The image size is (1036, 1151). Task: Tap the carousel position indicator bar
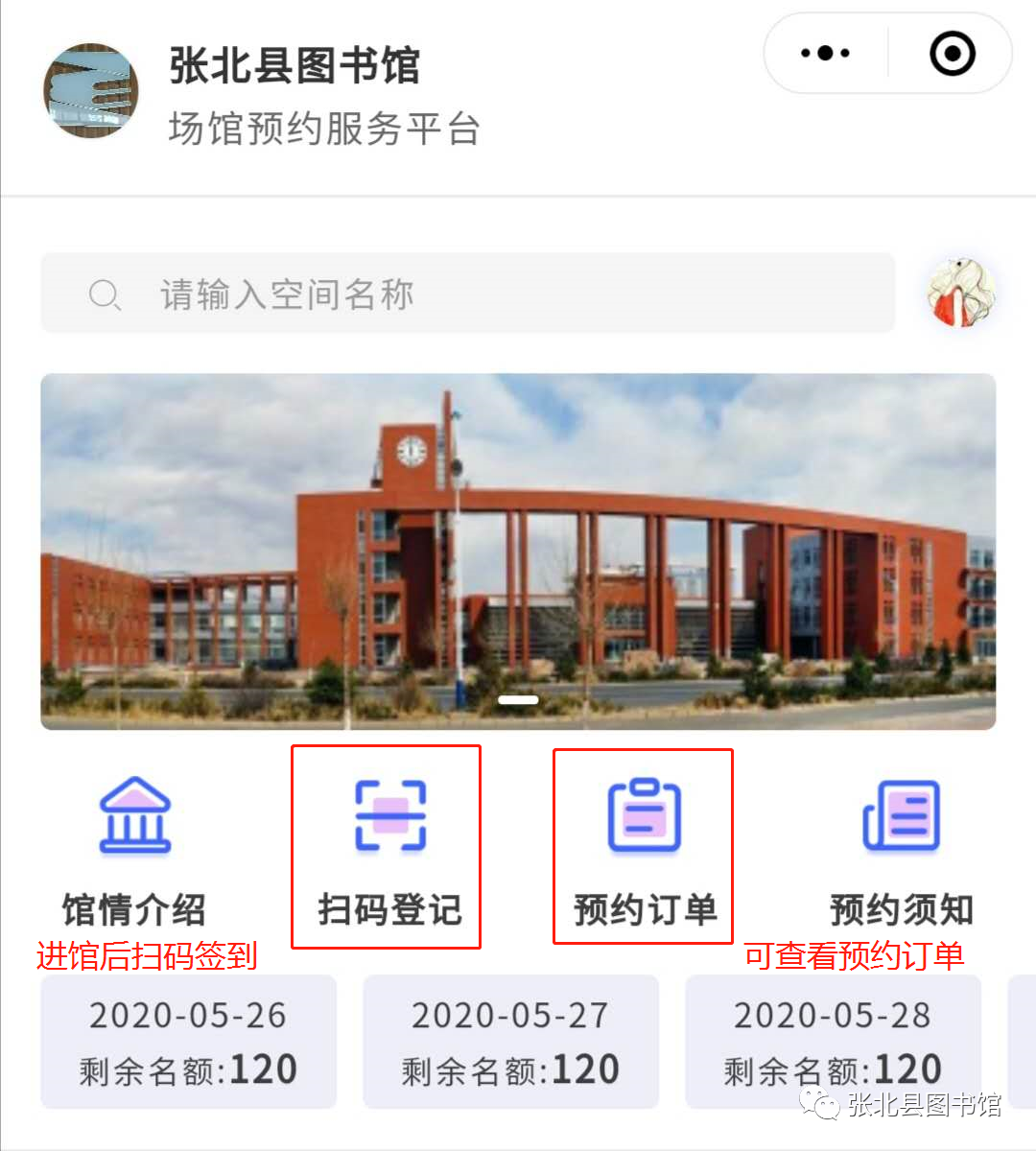[x=518, y=700]
